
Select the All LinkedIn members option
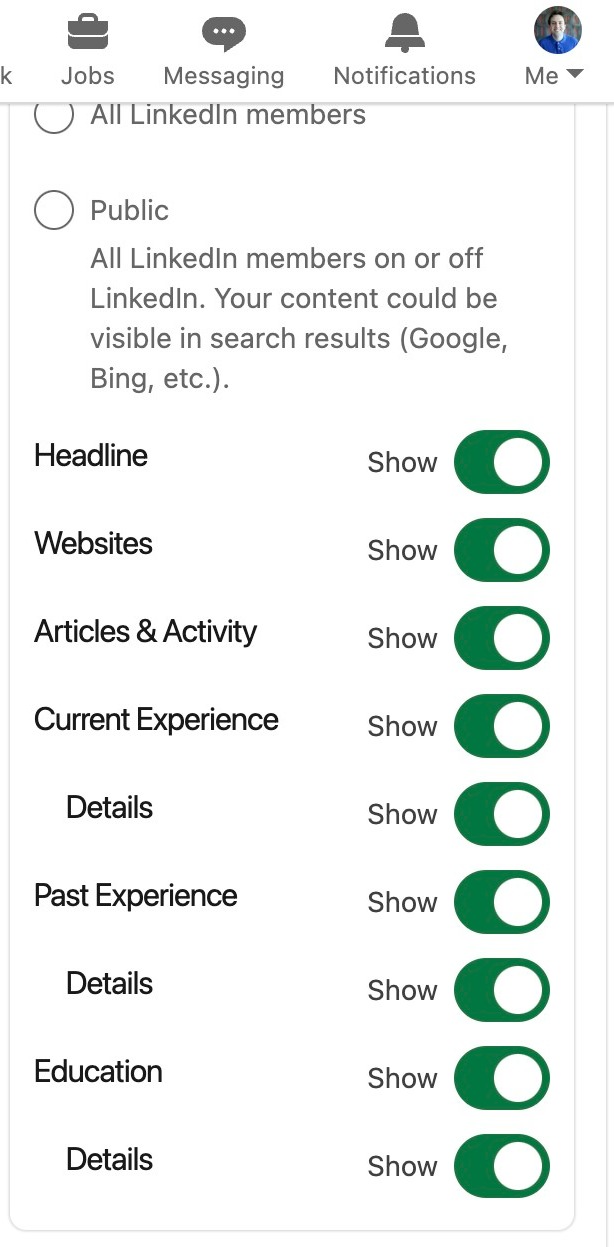pos(54,115)
